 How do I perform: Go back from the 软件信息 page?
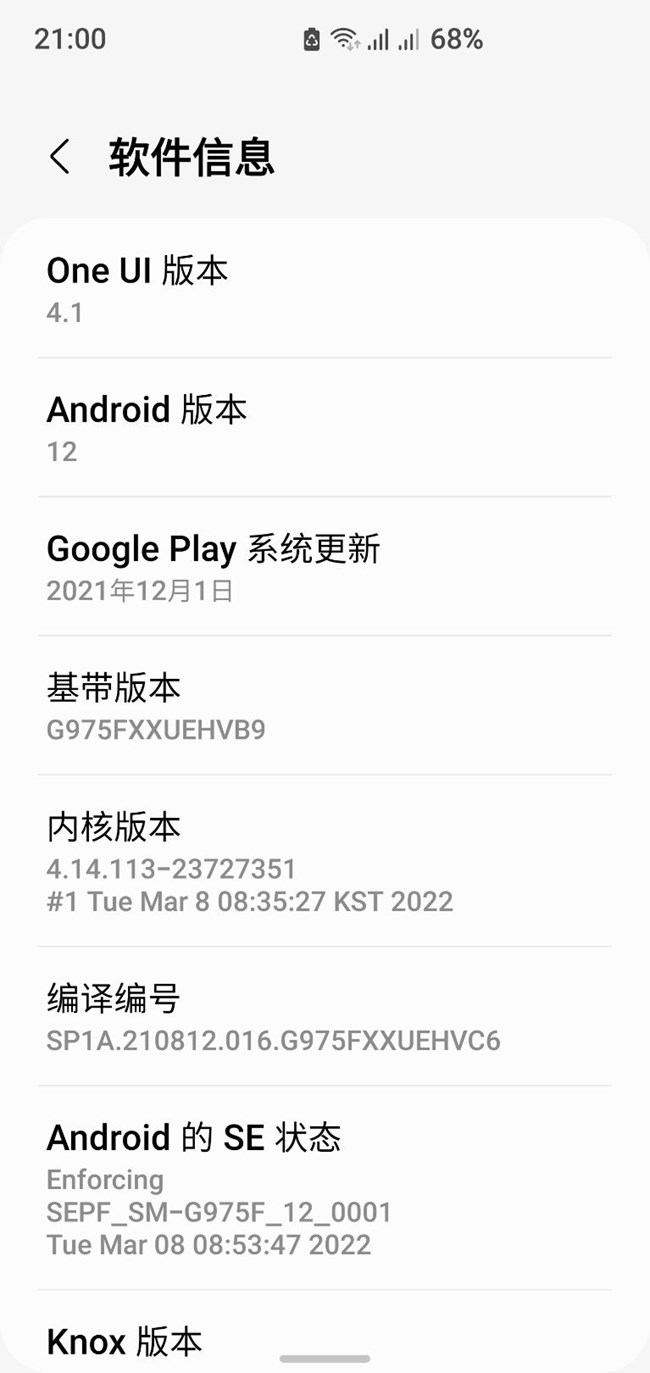pos(60,157)
